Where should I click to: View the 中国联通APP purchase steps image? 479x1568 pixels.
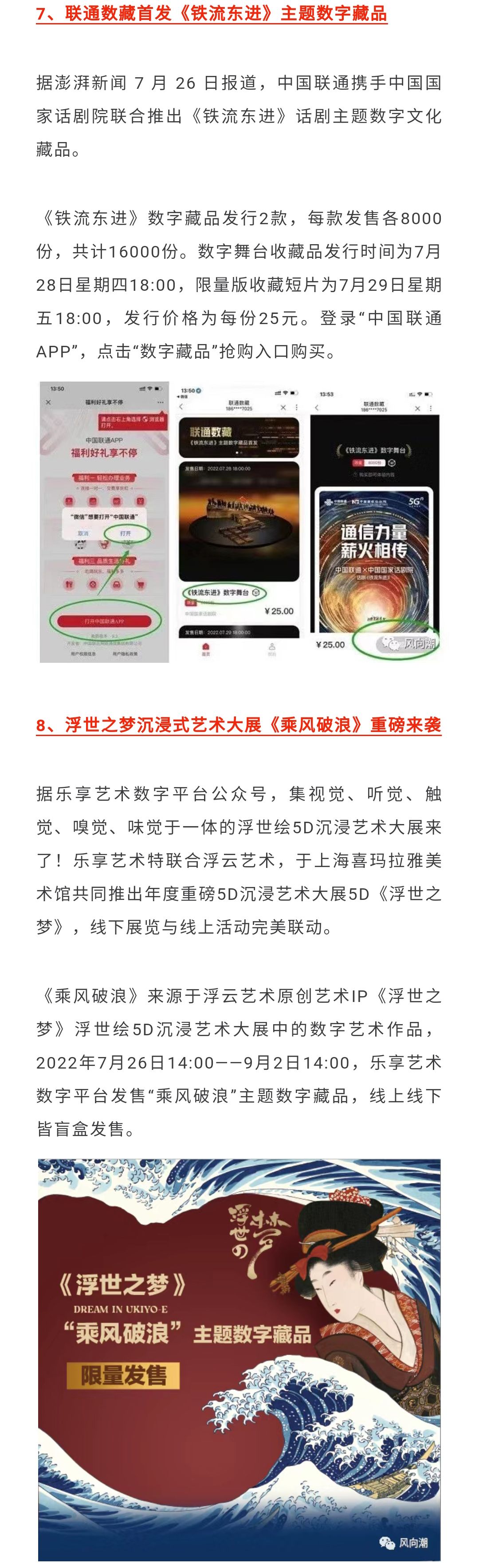point(239,522)
